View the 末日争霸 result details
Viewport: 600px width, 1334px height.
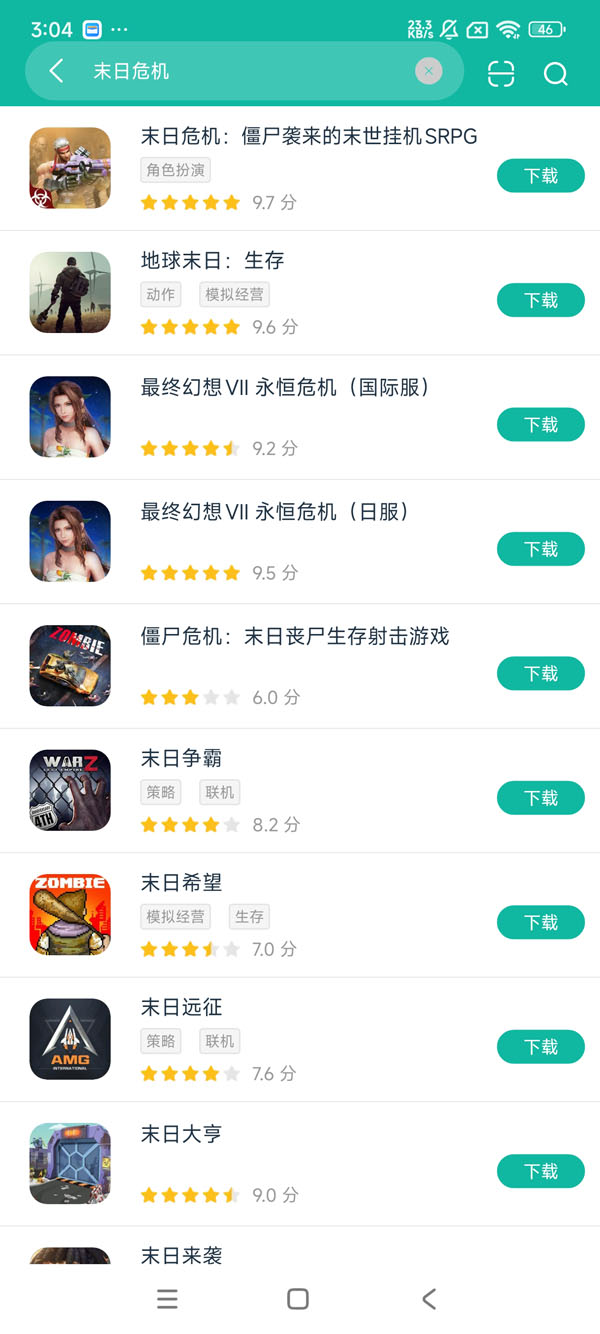(x=181, y=759)
